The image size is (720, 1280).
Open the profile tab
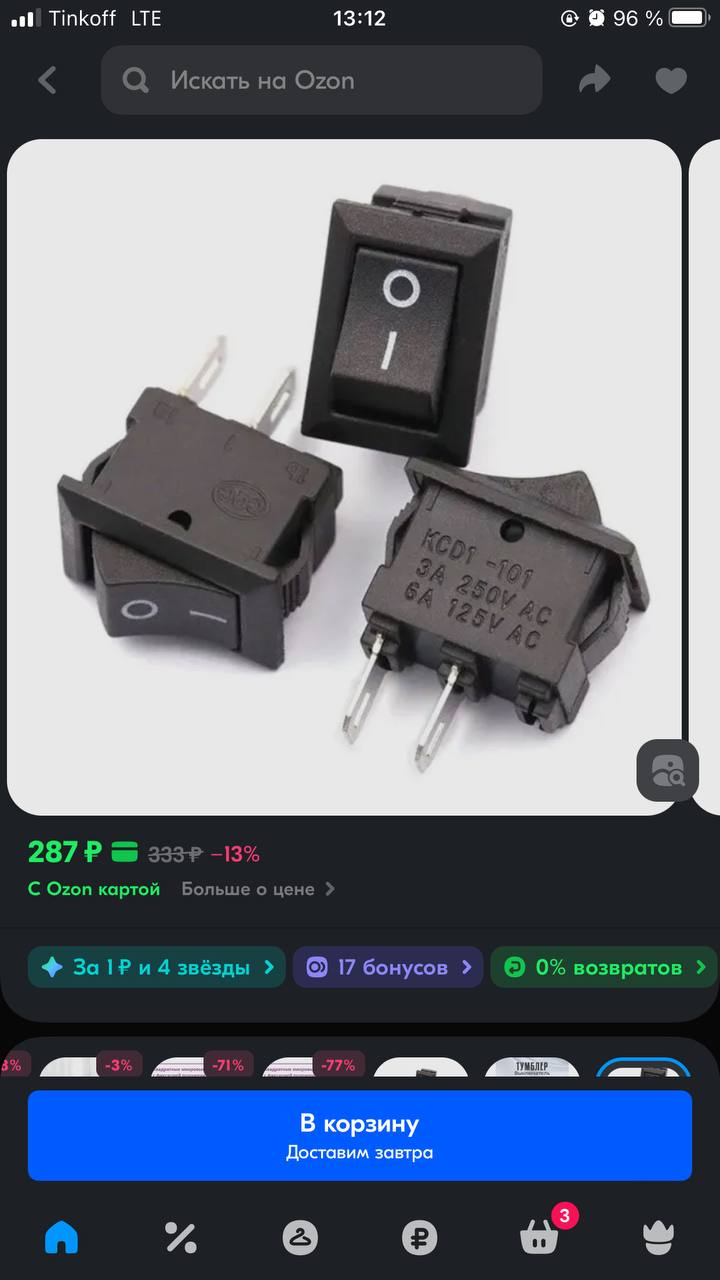(x=658, y=1238)
